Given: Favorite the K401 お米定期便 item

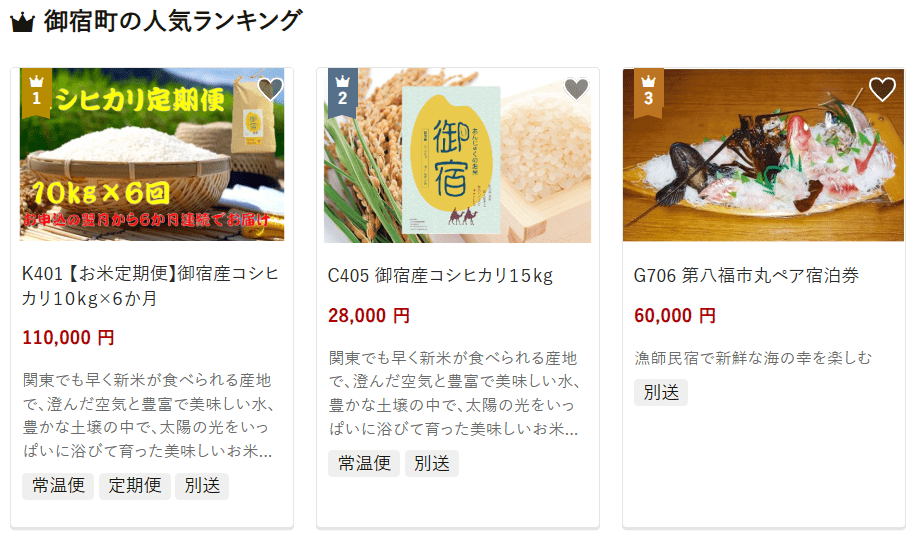Looking at the screenshot, I should point(270,89).
